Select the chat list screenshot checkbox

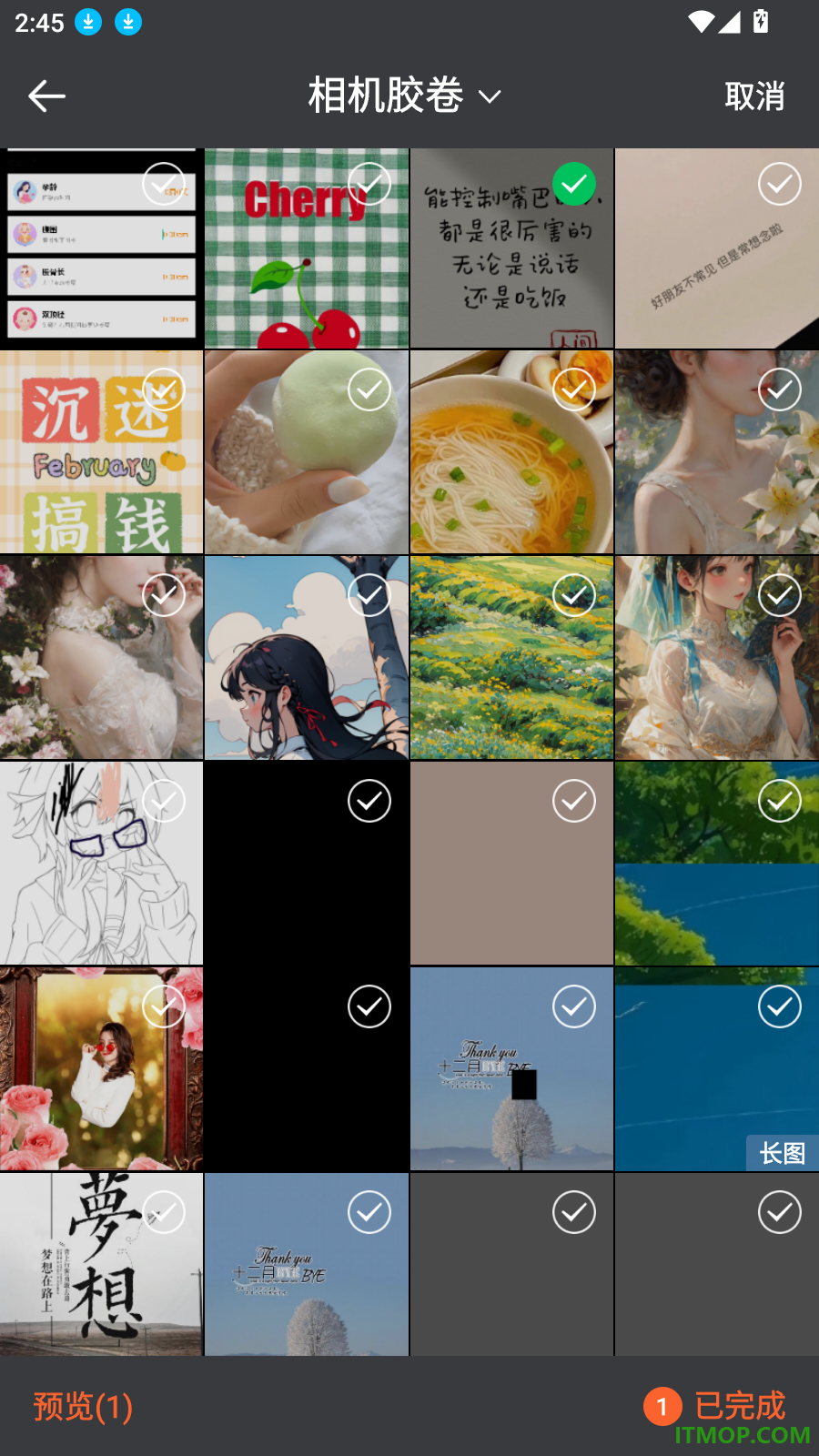point(164,184)
